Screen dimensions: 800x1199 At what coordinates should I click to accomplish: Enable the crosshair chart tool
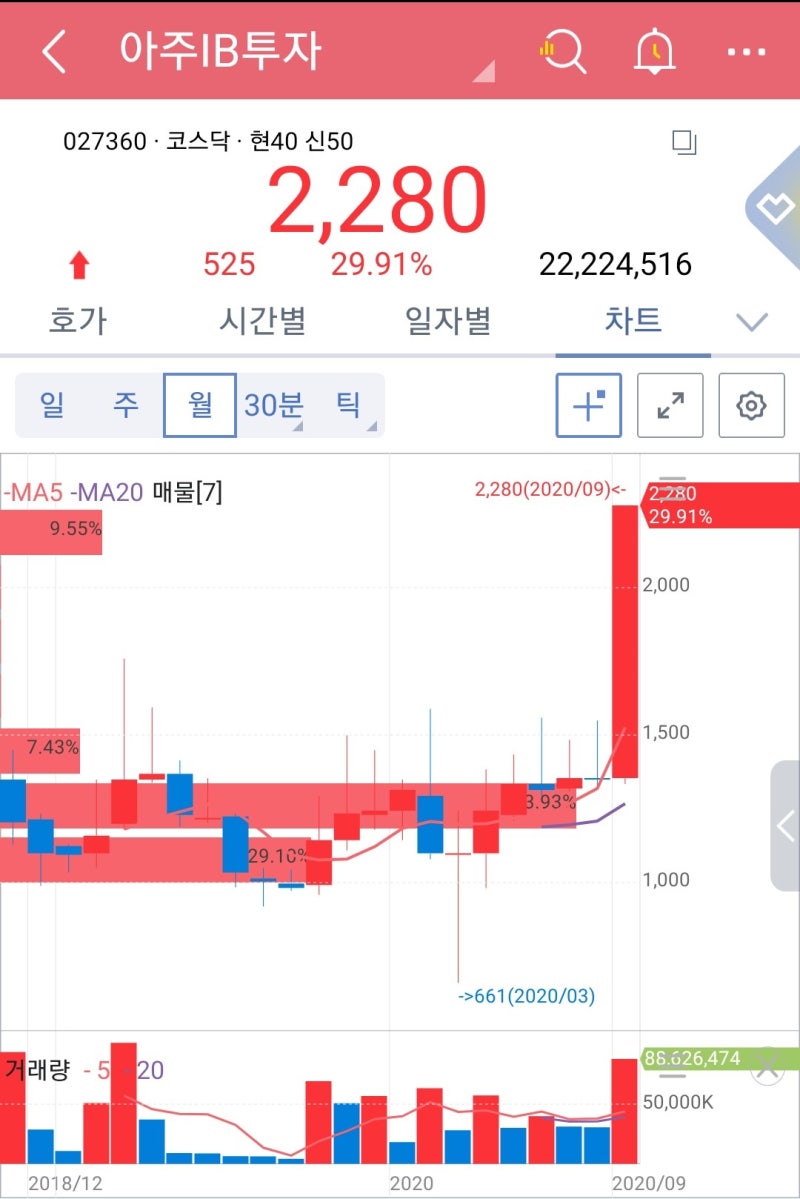(588, 405)
